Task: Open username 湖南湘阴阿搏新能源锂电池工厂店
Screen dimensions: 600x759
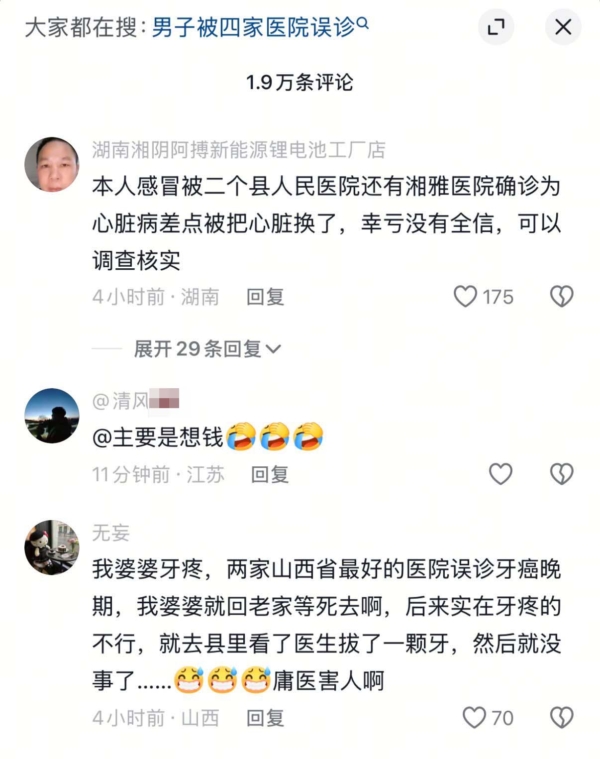Action: click(238, 150)
